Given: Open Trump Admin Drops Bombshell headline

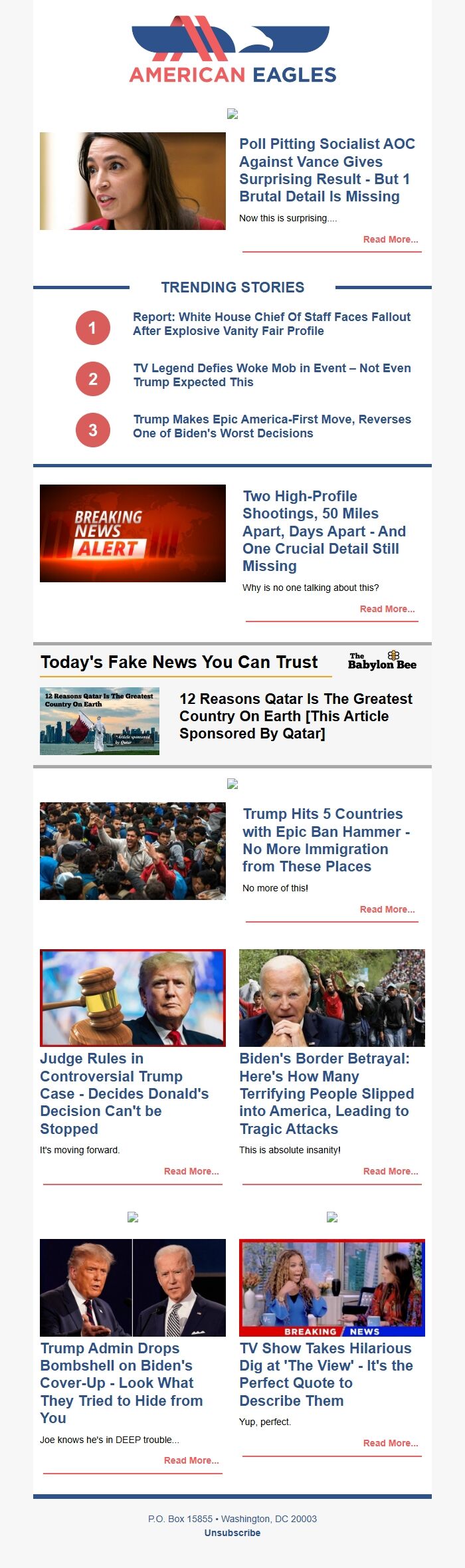Looking at the screenshot, I should [x=121, y=1383].
